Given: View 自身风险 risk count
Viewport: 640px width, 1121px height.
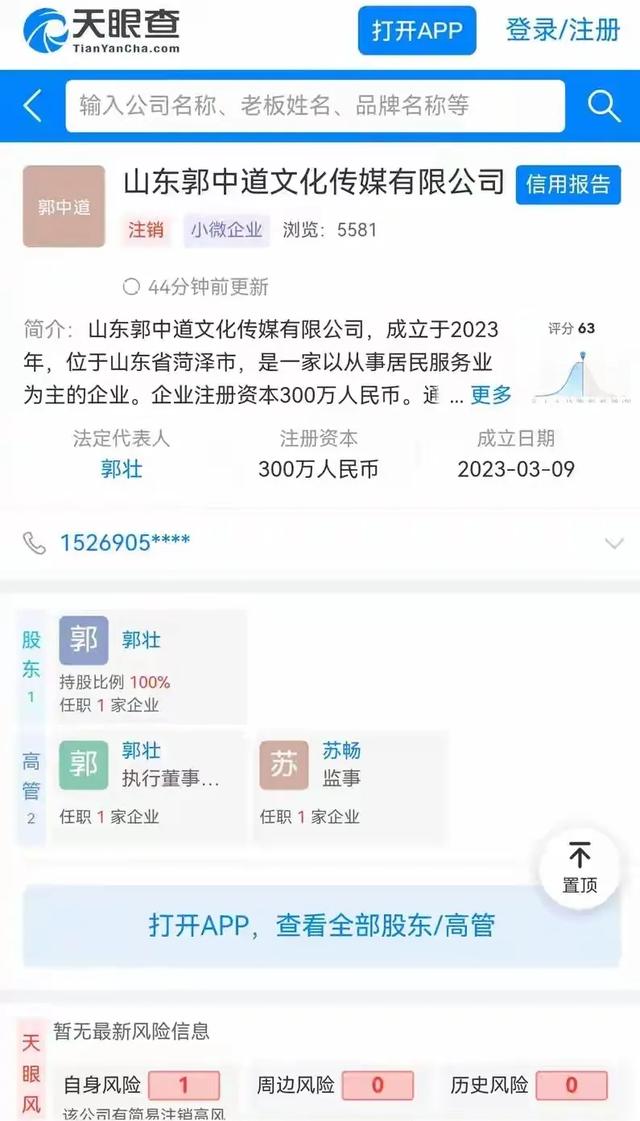Looking at the screenshot, I should click(x=183, y=1086).
